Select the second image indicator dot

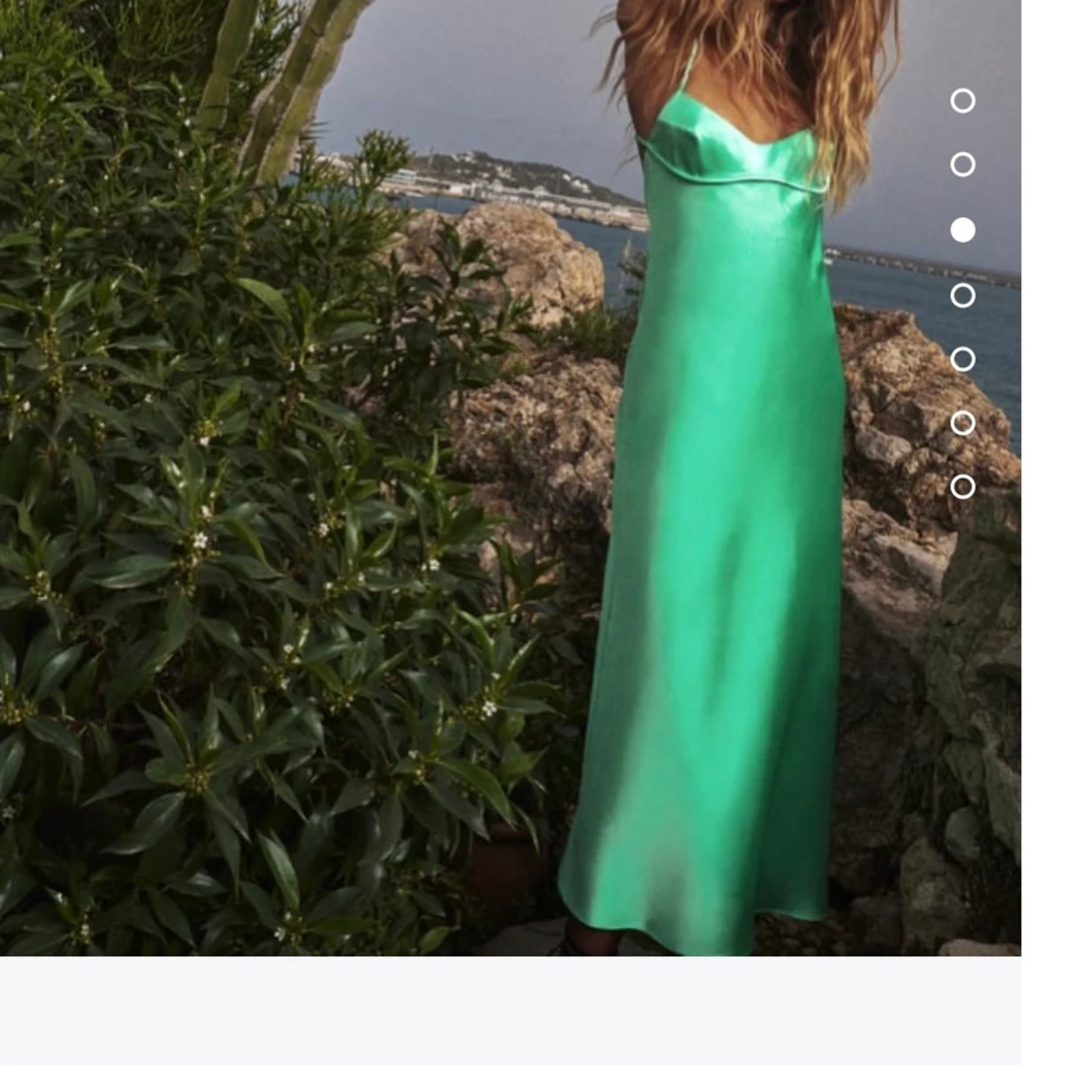962,165
